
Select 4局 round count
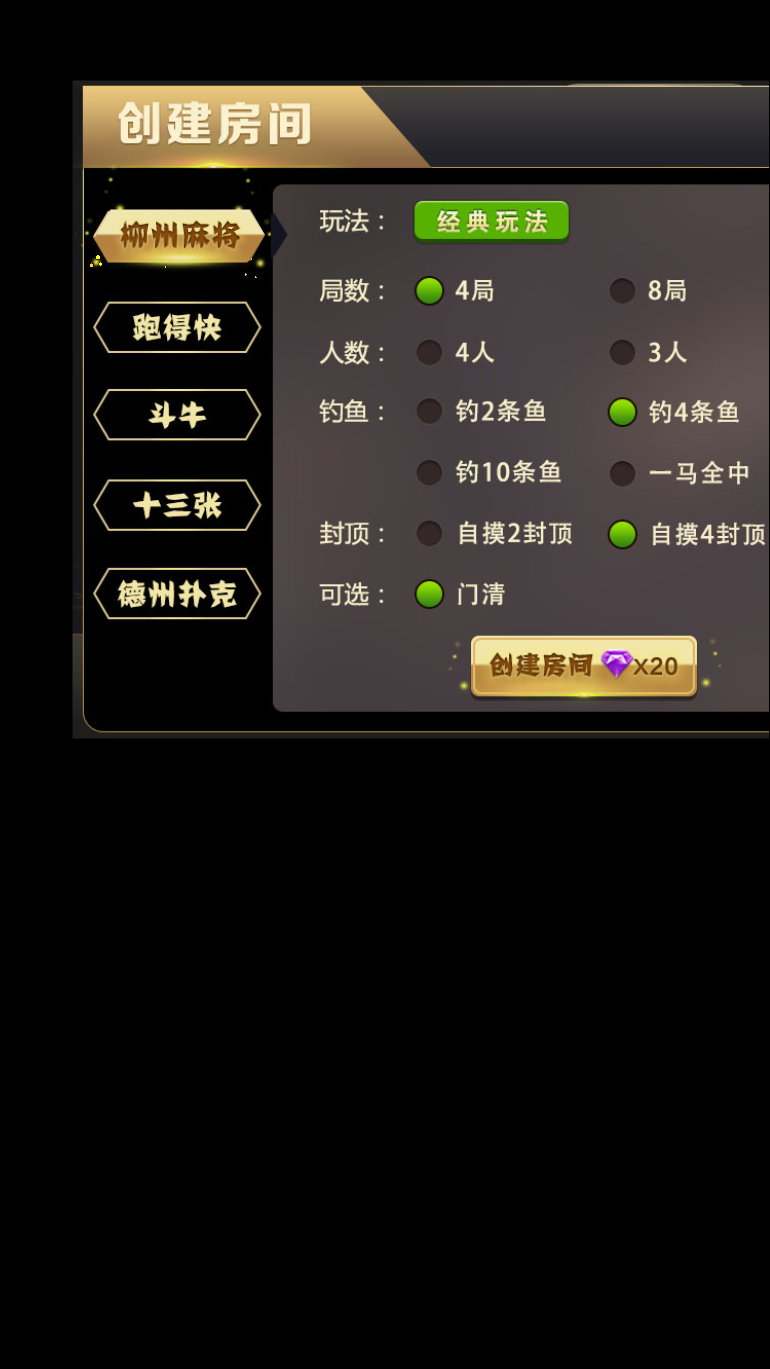(x=430, y=291)
